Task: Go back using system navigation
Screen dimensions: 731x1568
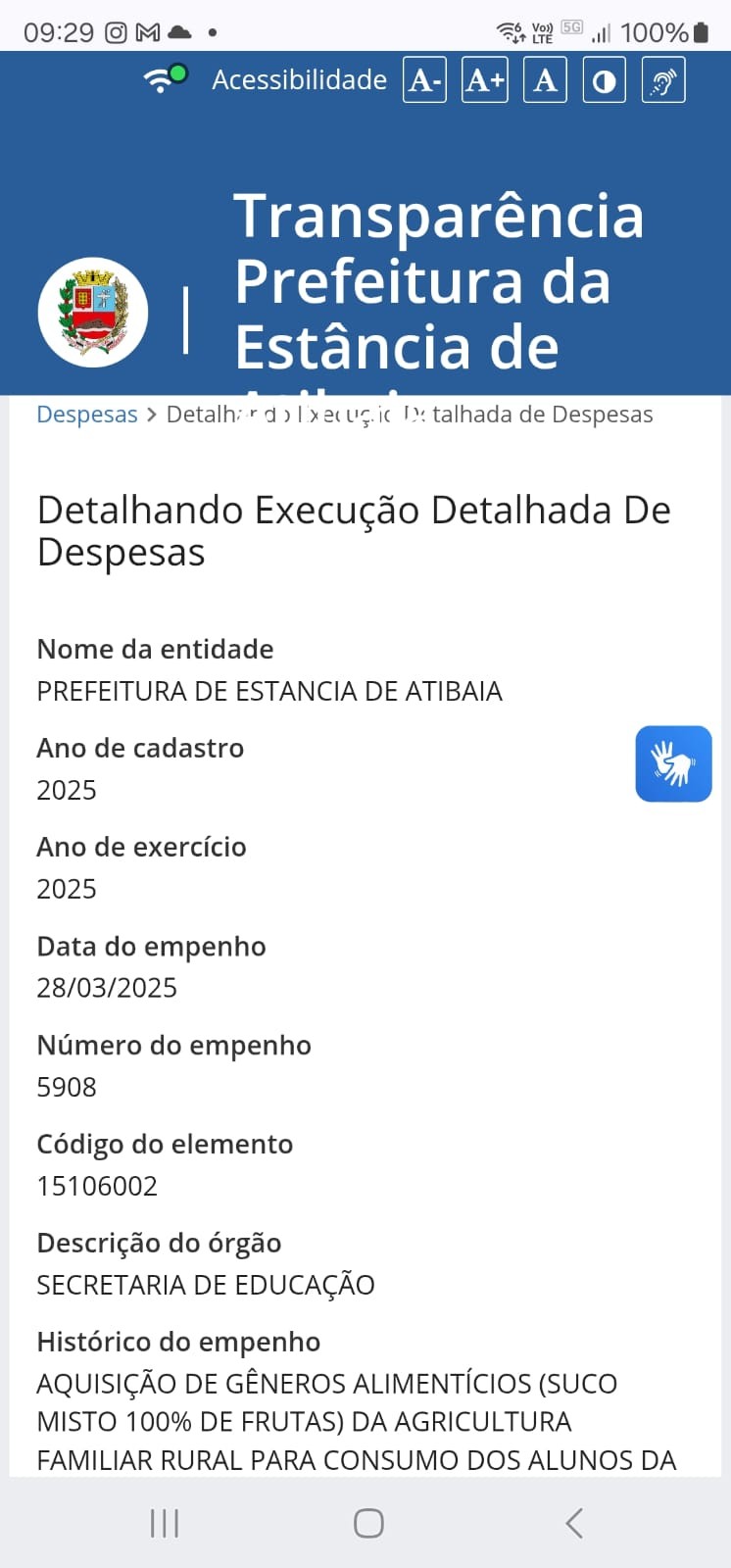Action: pos(574,1523)
